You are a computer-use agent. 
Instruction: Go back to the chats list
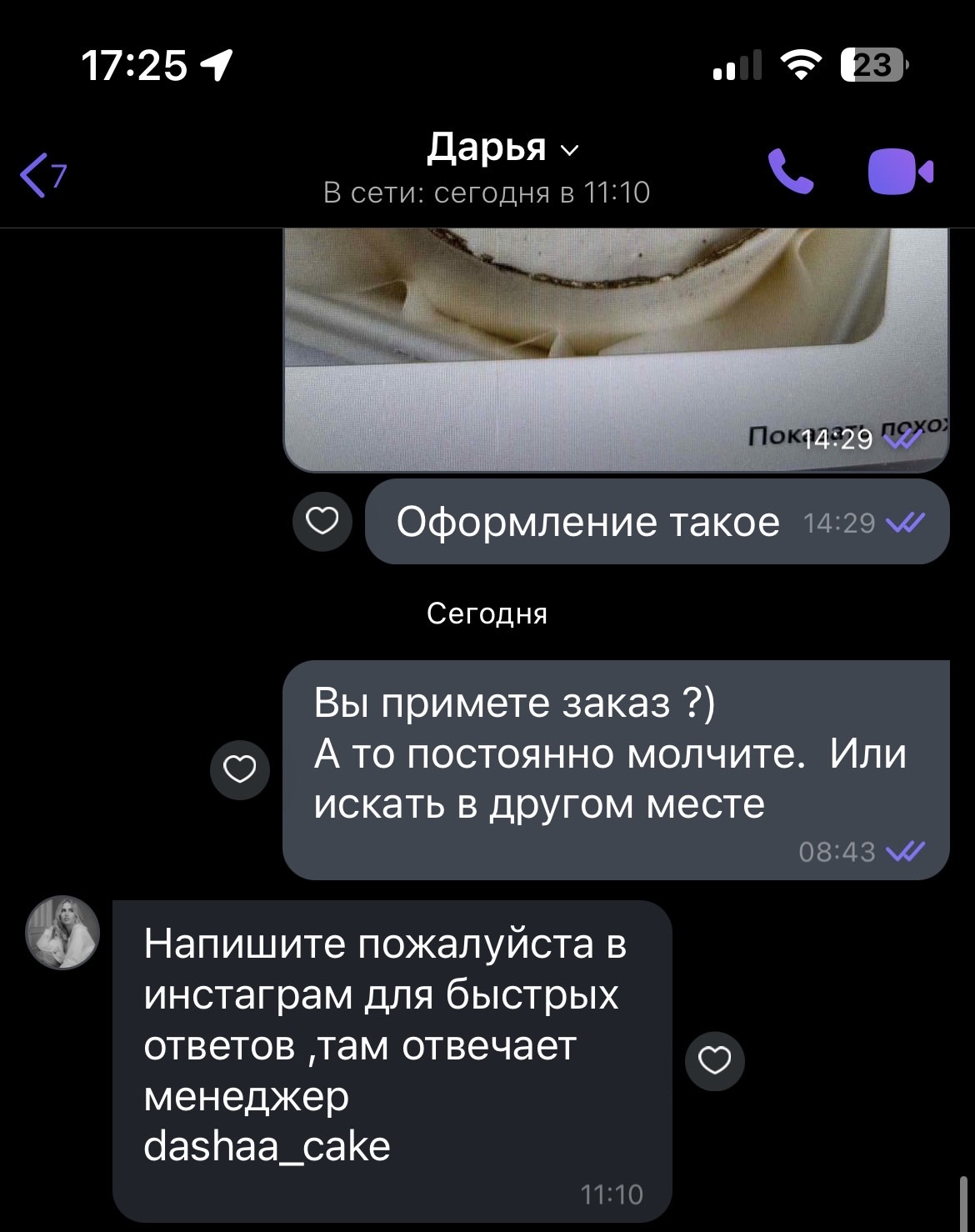click(x=42, y=175)
